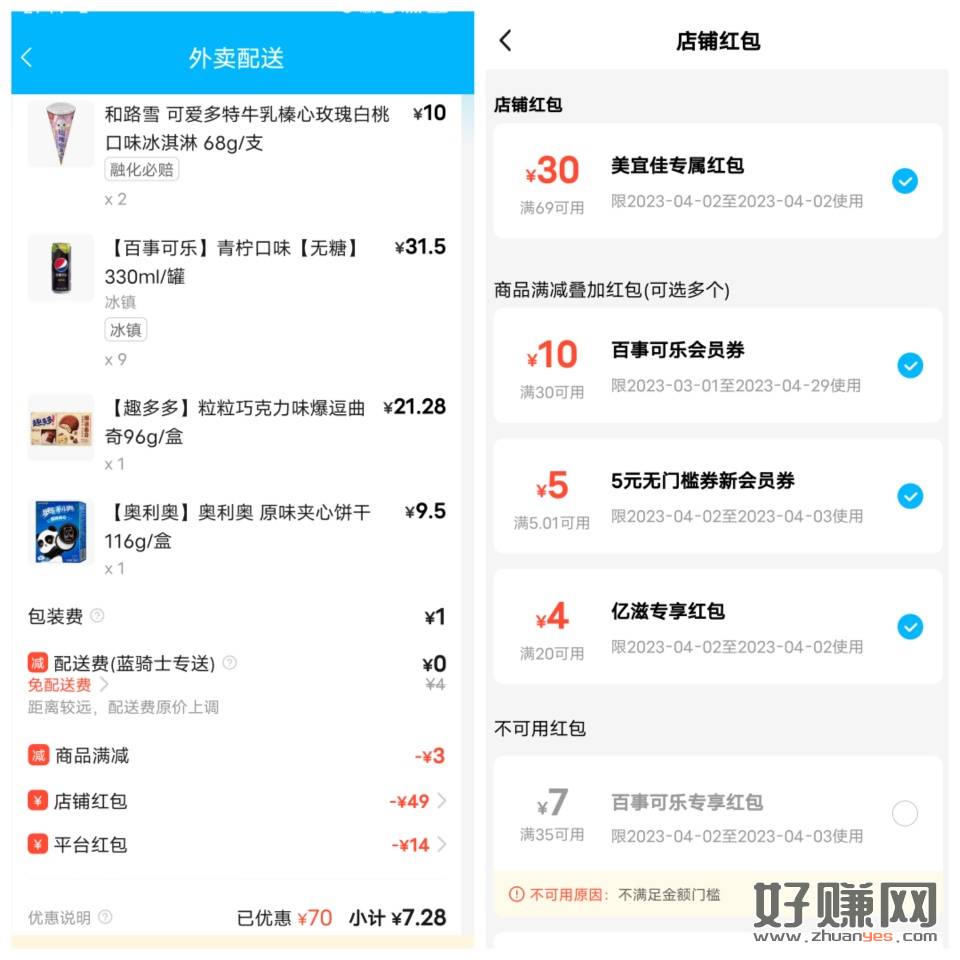The image size is (960, 960).
Task: Show help info for 包装费
Action: coord(97,616)
